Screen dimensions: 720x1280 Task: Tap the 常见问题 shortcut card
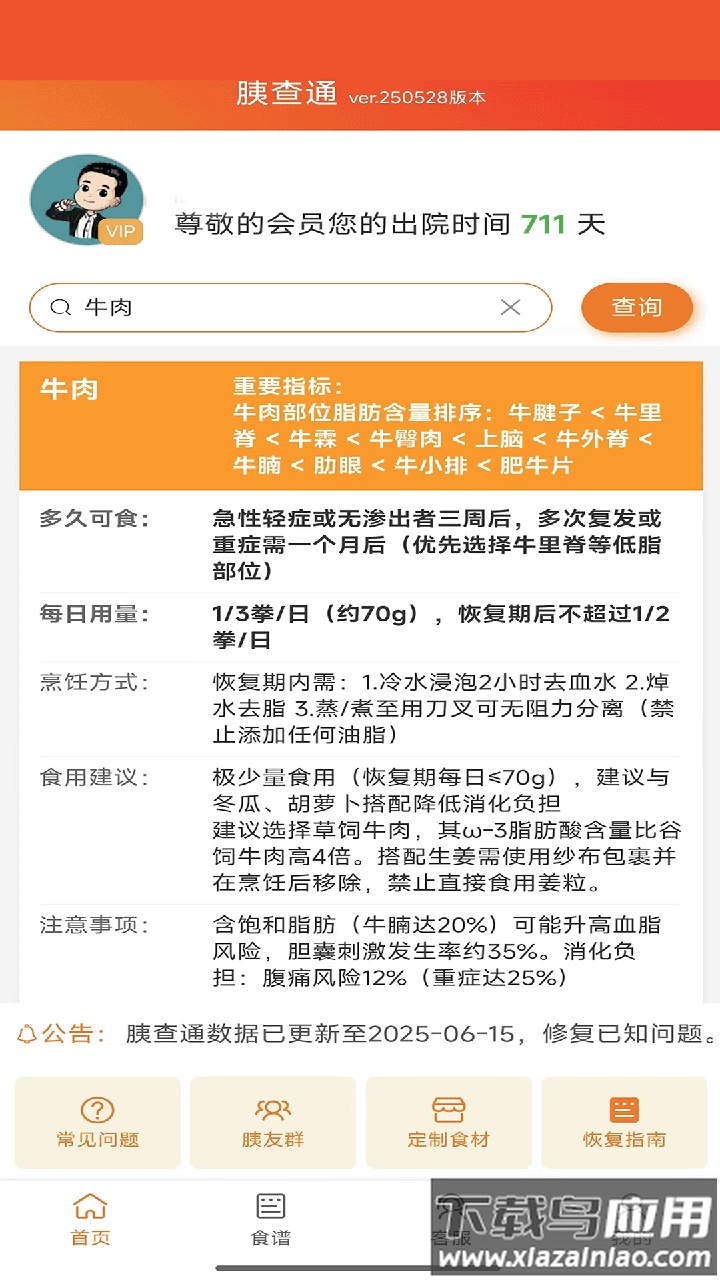pyautogui.click(x=96, y=1122)
